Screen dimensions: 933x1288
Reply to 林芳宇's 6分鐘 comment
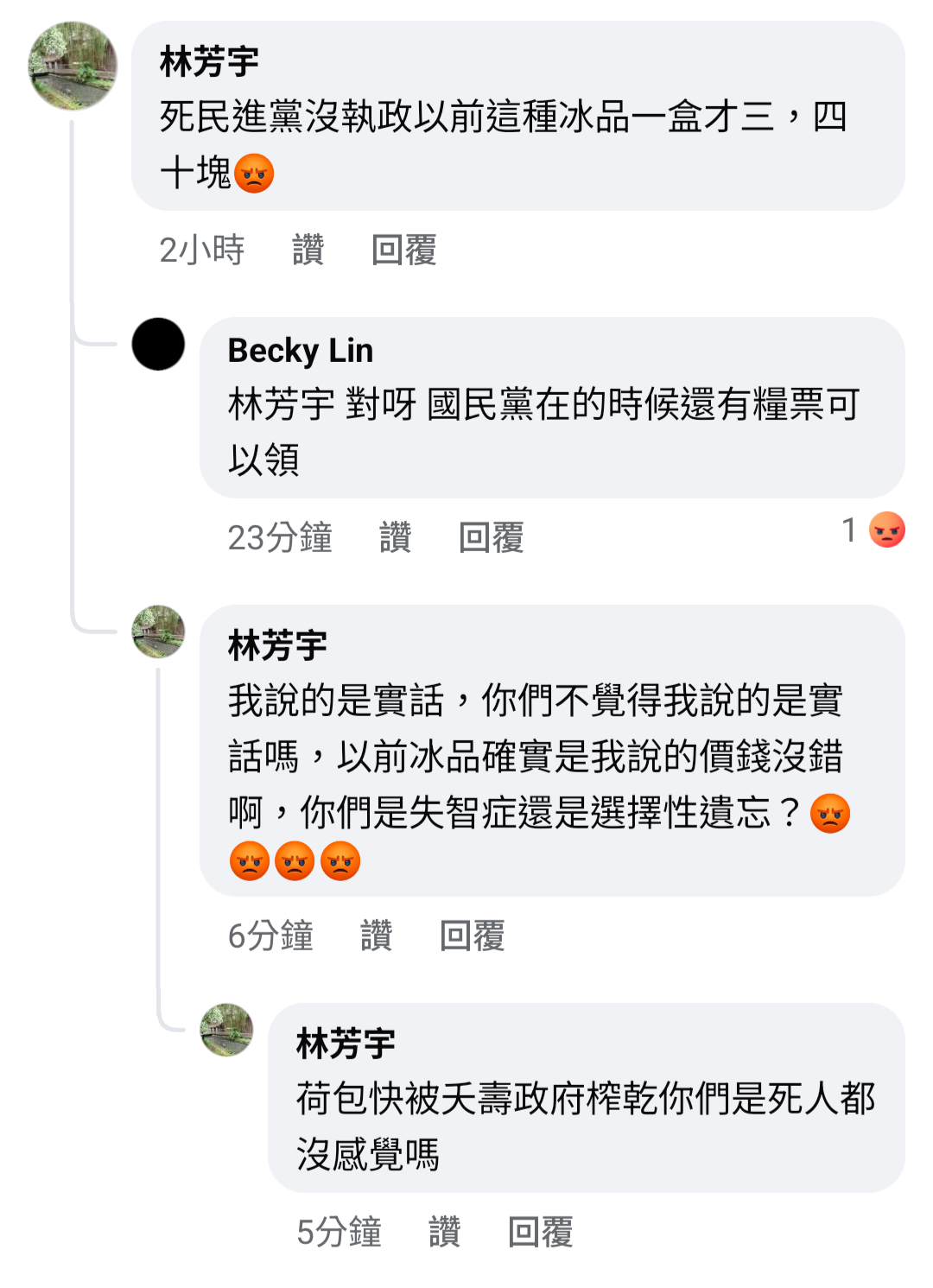point(472,936)
